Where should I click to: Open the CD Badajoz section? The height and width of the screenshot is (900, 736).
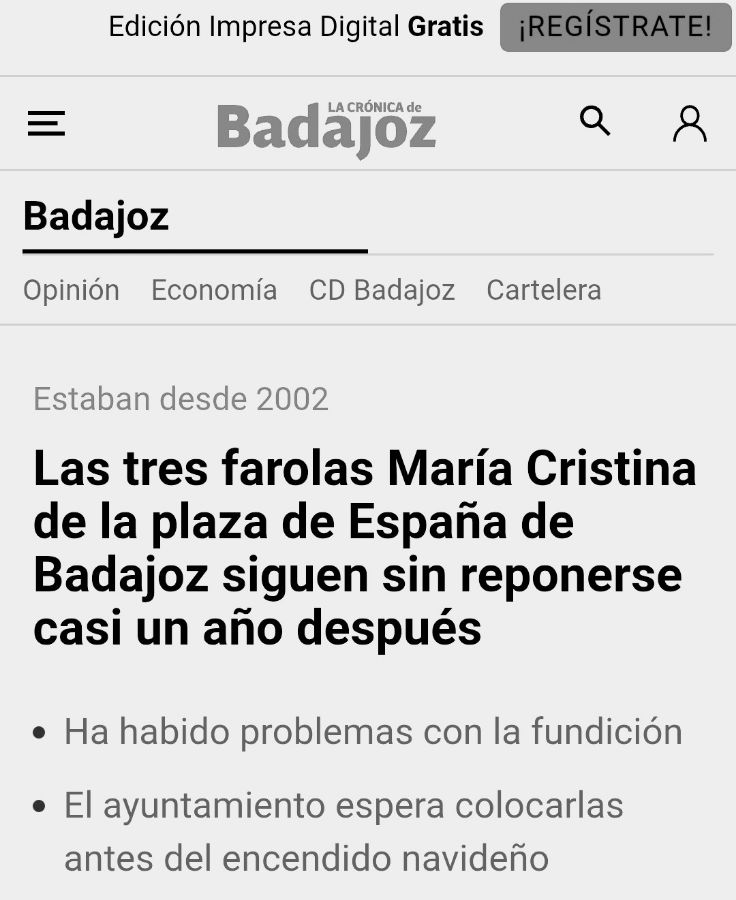click(x=382, y=290)
